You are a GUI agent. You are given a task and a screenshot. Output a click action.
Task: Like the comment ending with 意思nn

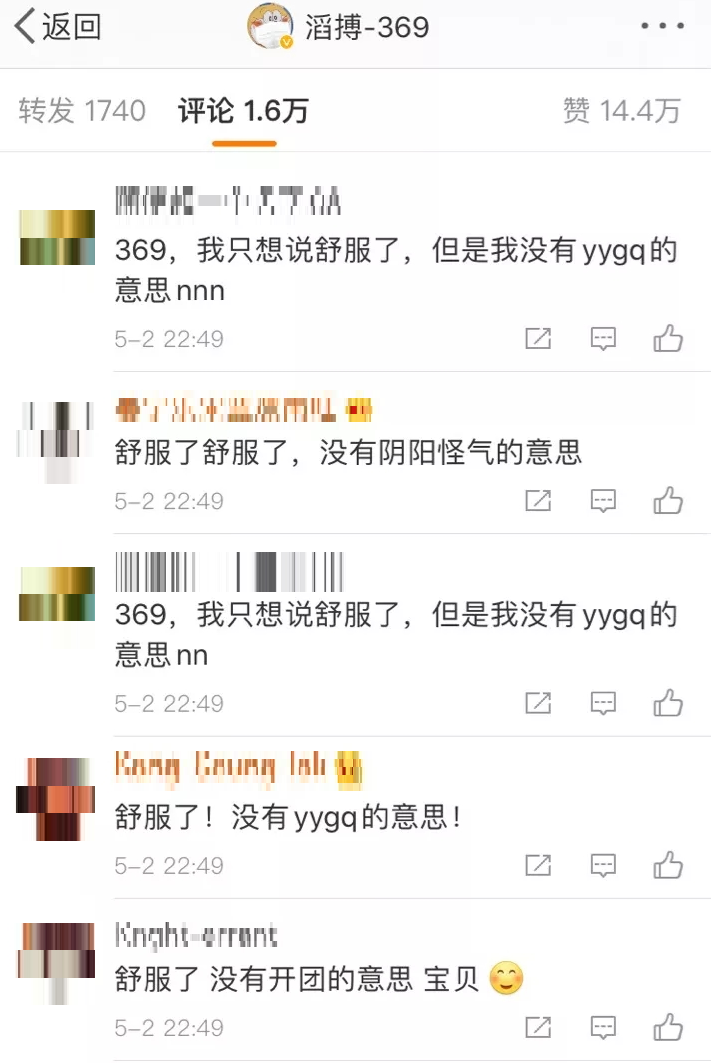pyautogui.click(x=668, y=703)
